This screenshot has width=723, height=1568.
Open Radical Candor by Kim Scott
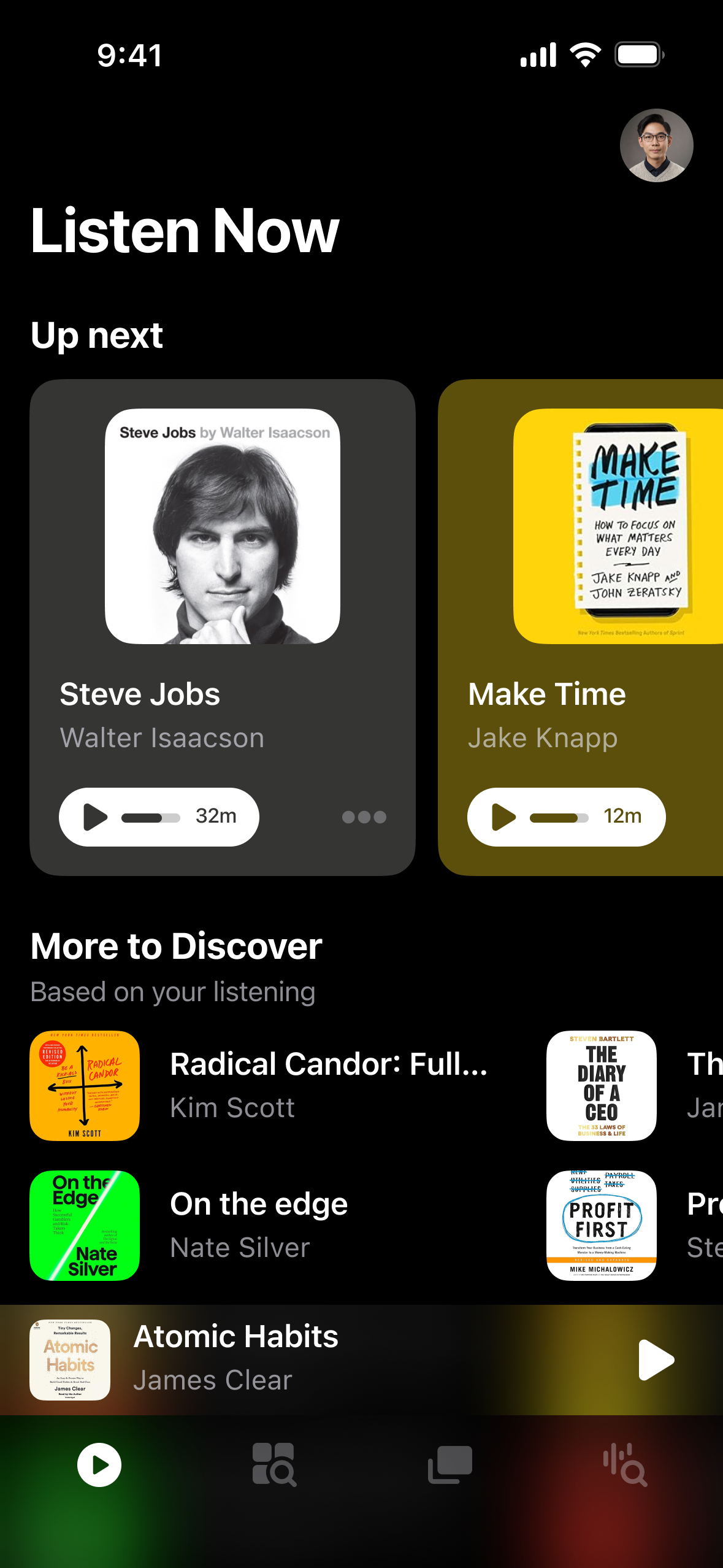(85, 1086)
